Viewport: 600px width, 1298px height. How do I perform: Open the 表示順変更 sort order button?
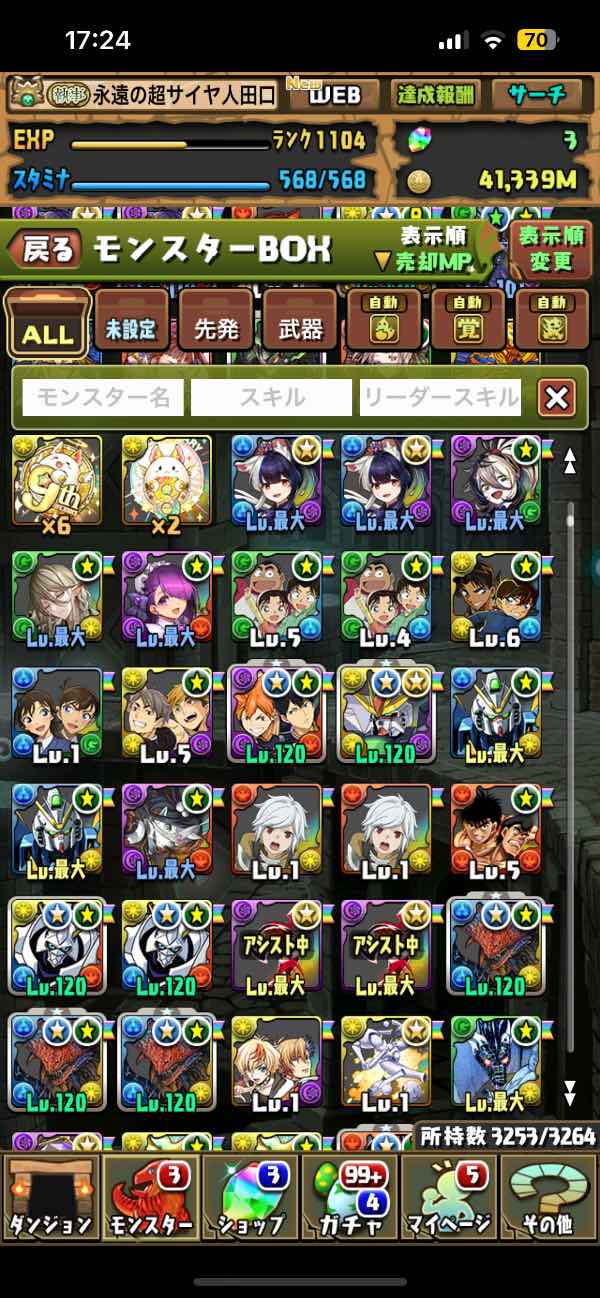(x=550, y=250)
